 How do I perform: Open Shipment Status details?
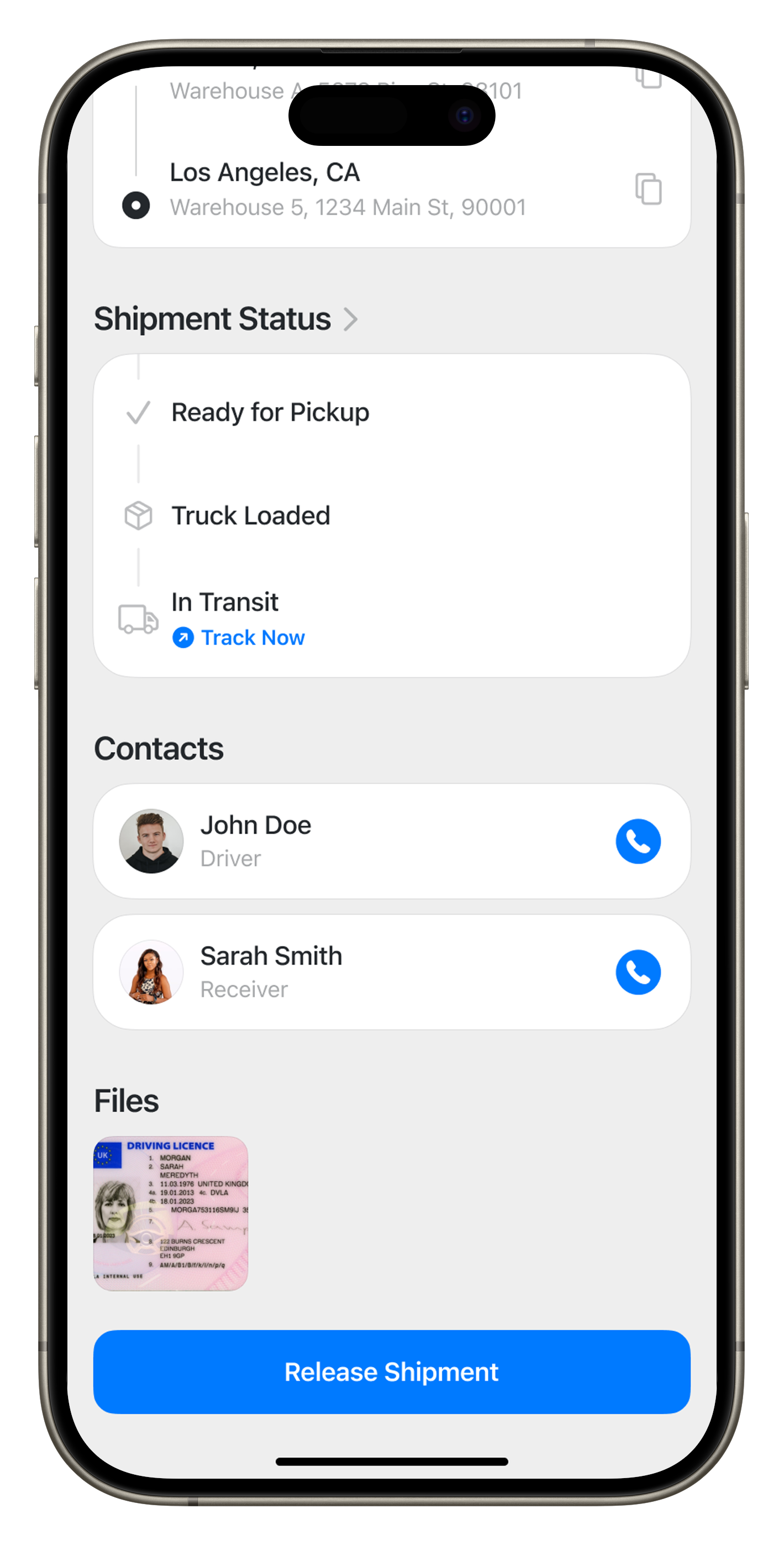pos(226,318)
